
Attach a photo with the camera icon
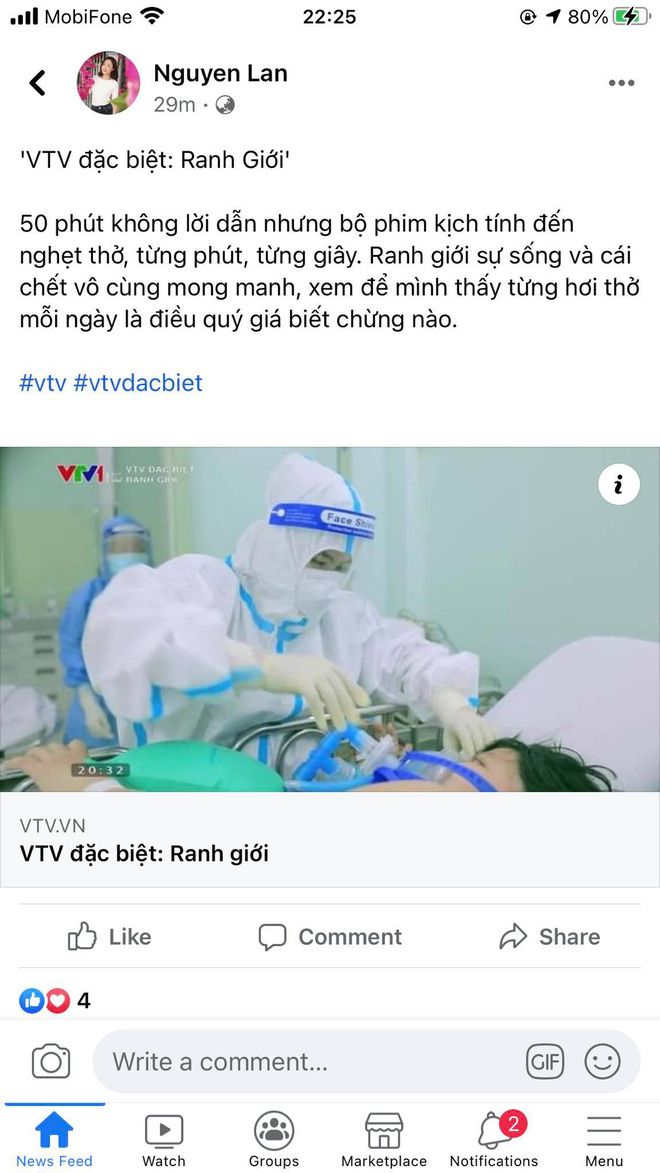51,1061
